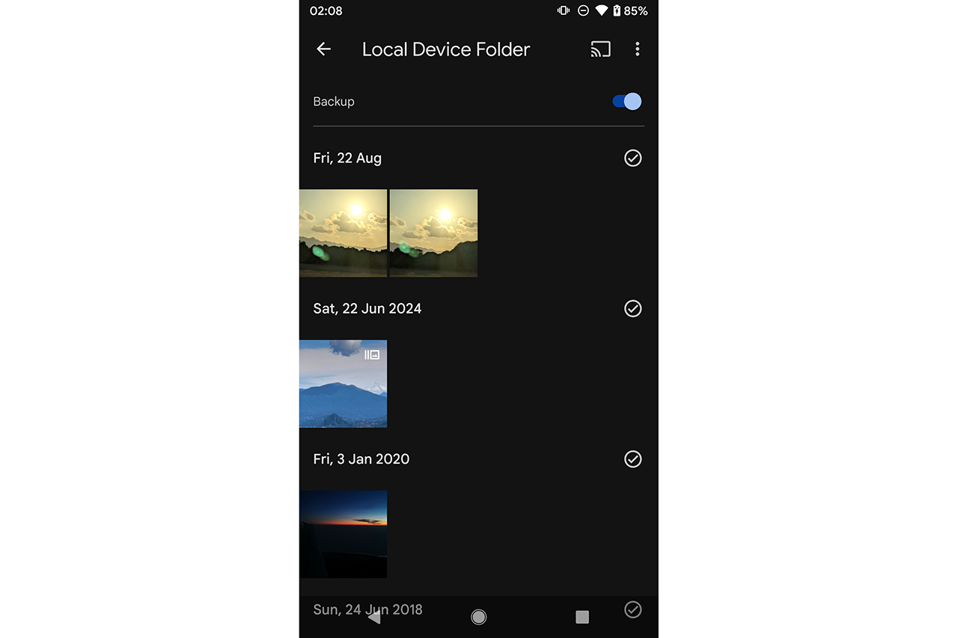Open the second sunset photo from 22 Aug
The image size is (958, 638).
[433, 233]
